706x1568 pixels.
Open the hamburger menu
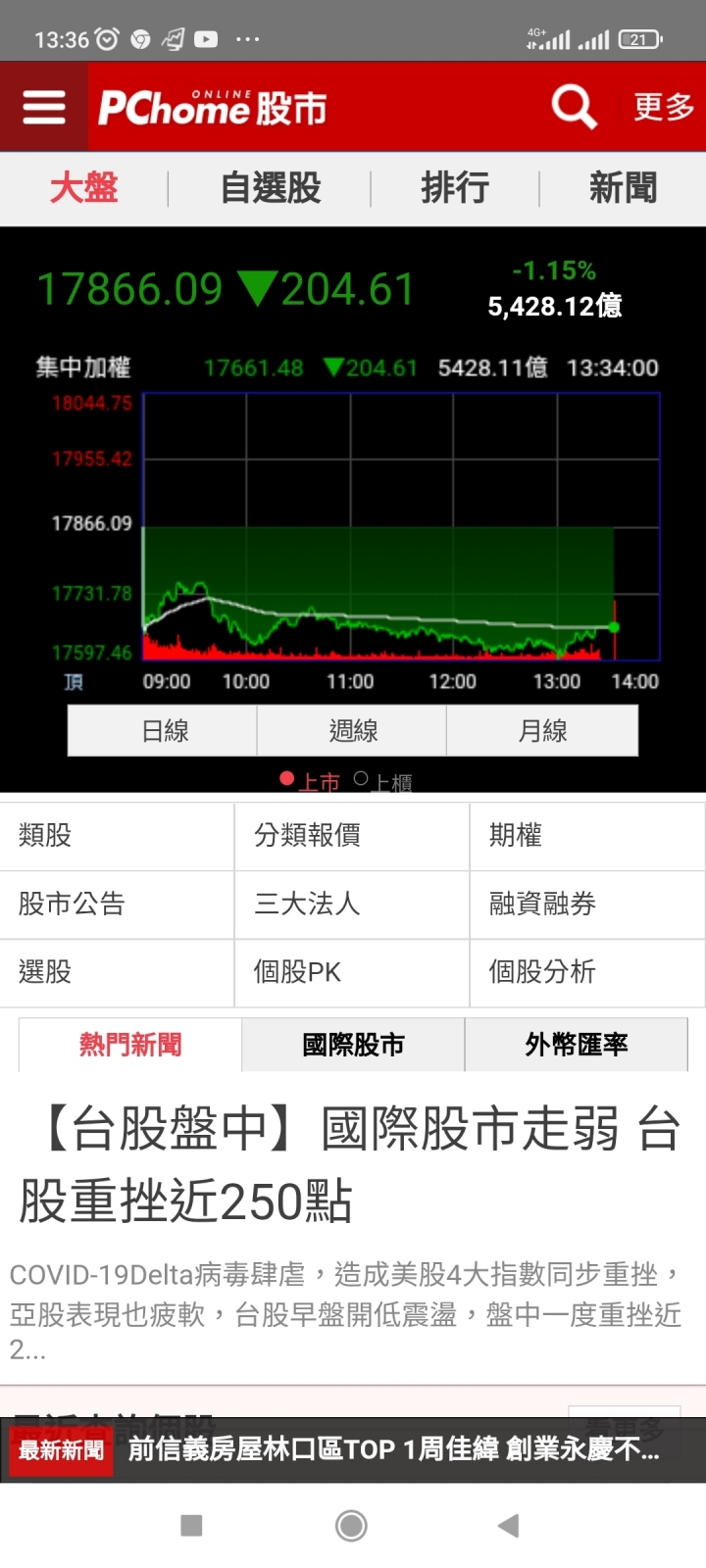point(44,107)
